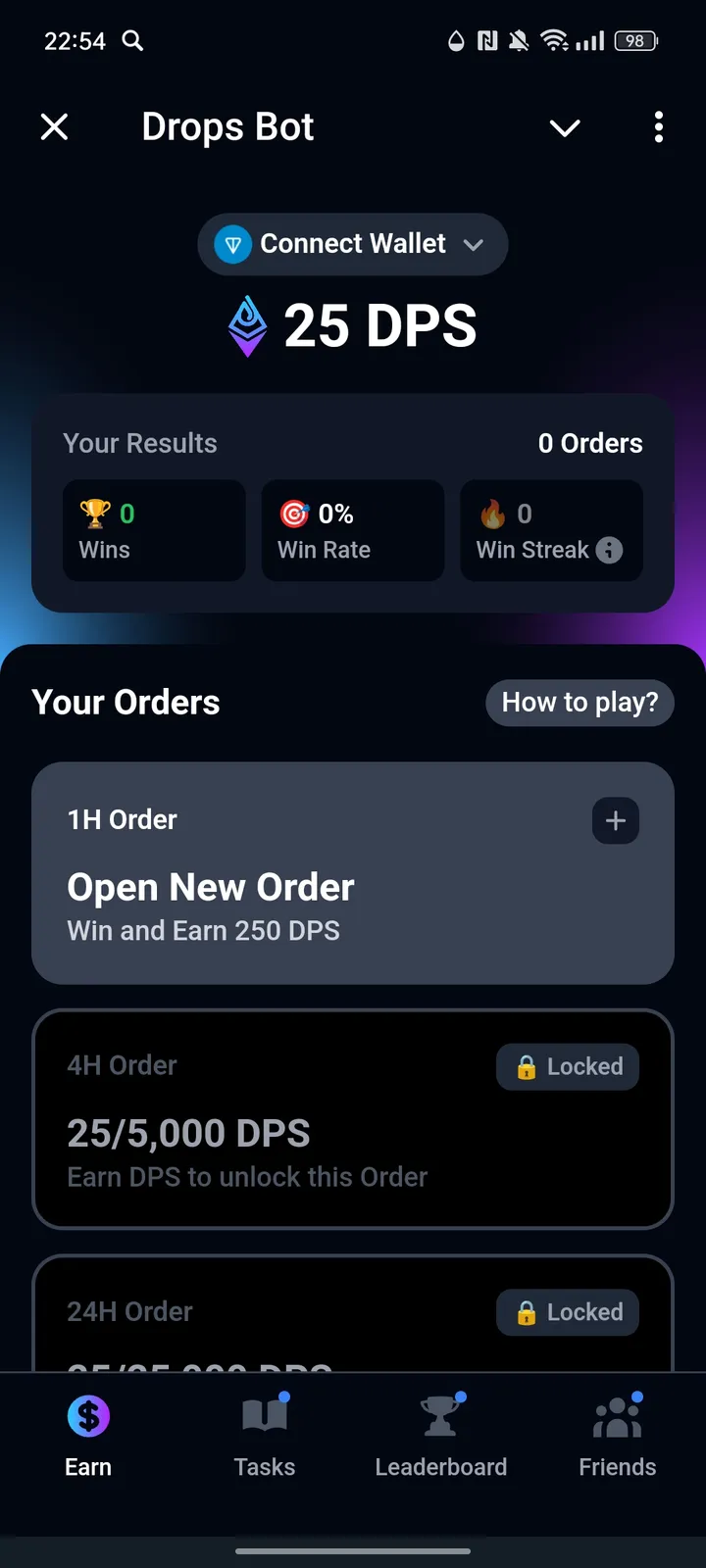Open the Connect Wallet dropdown arrow
The image size is (706, 1568).
click(474, 245)
